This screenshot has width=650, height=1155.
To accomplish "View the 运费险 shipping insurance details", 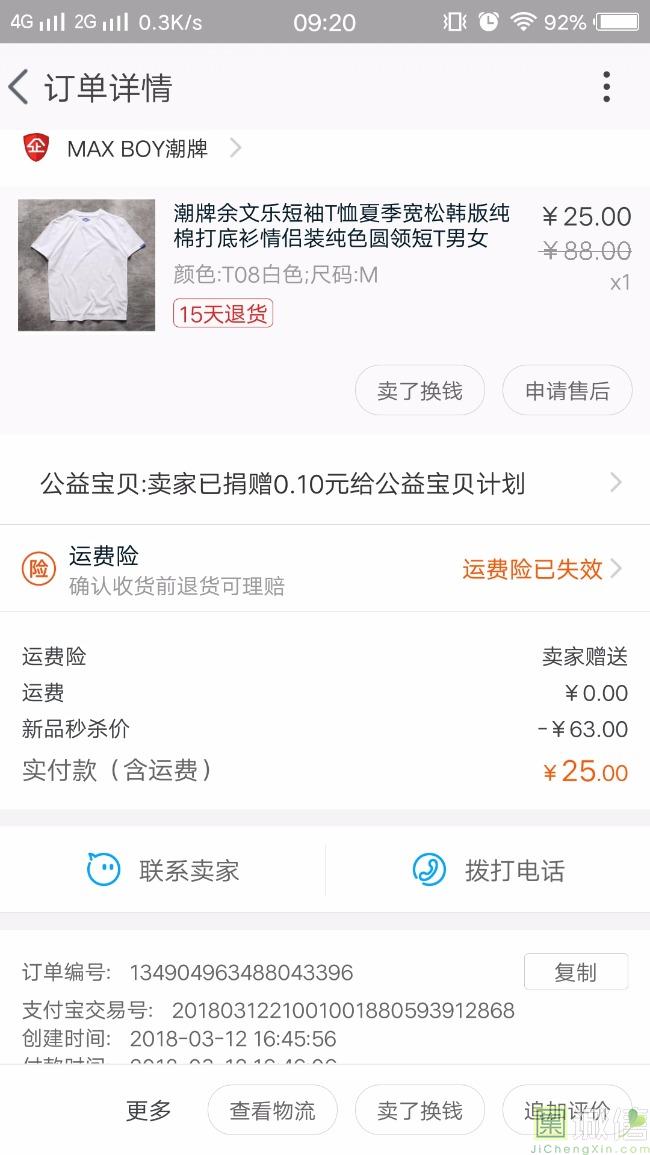I will (x=325, y=569).
